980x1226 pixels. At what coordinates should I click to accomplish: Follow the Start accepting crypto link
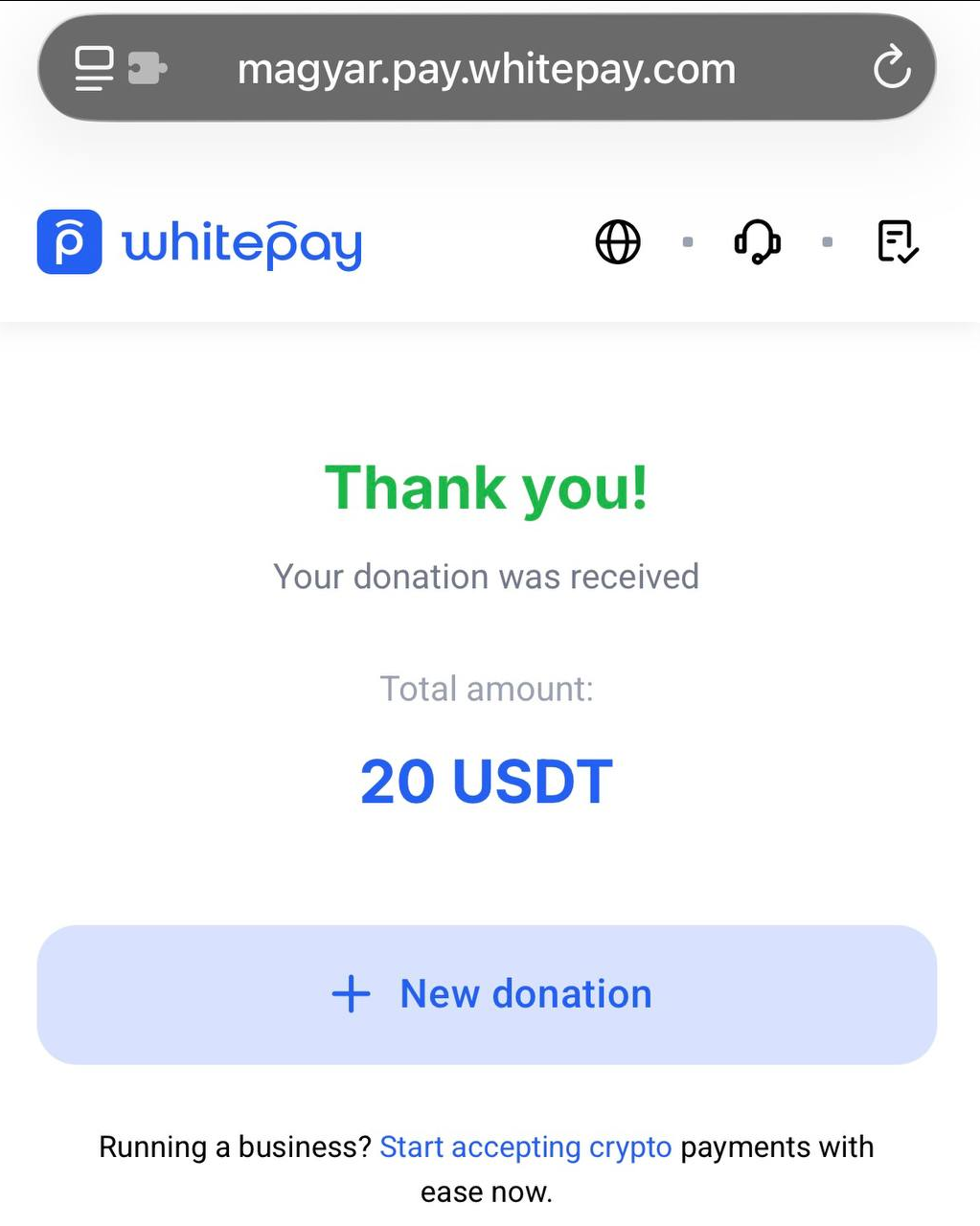(x=525, y=1147)
